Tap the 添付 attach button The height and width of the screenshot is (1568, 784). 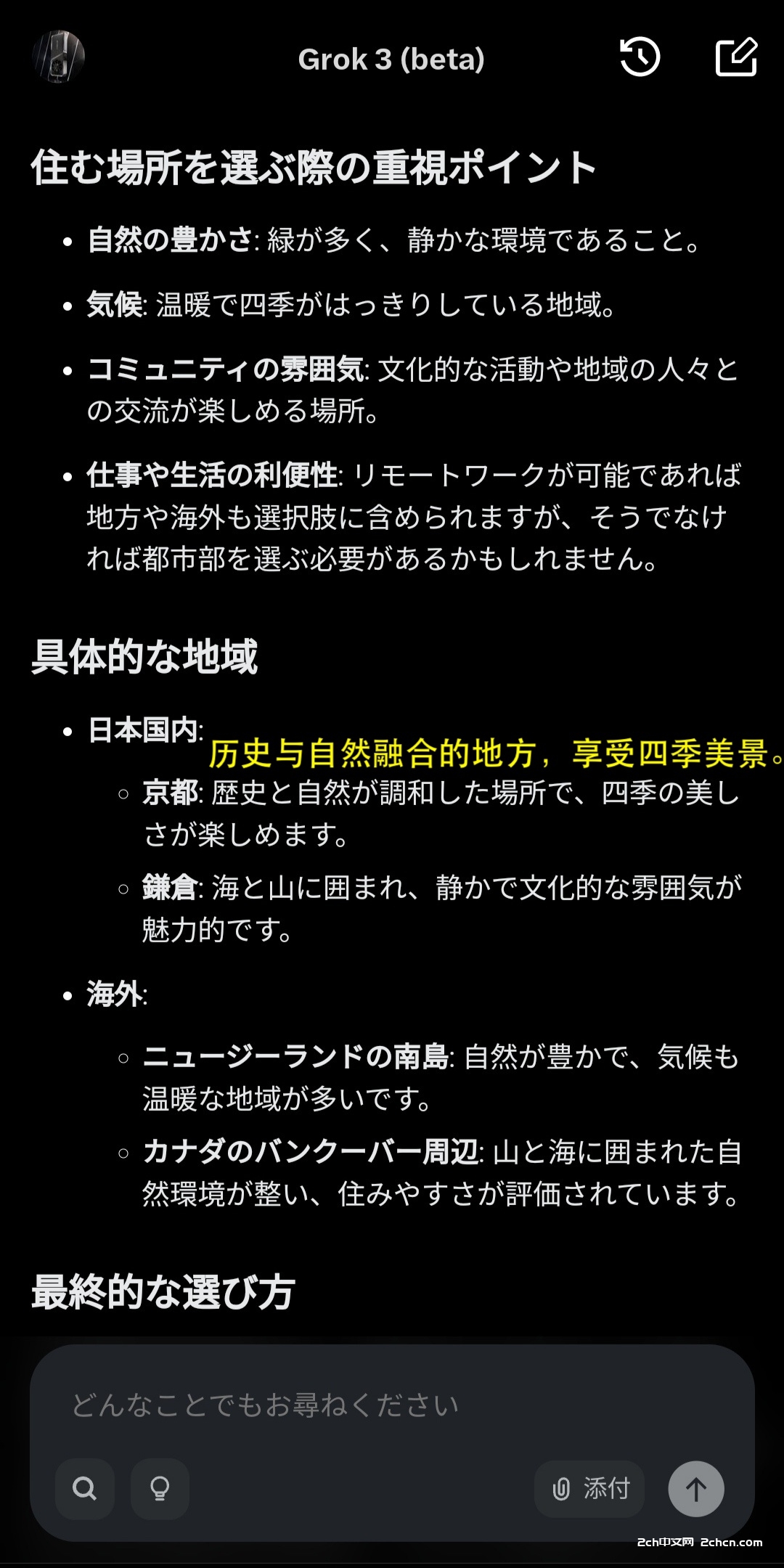pos(589,1489)
